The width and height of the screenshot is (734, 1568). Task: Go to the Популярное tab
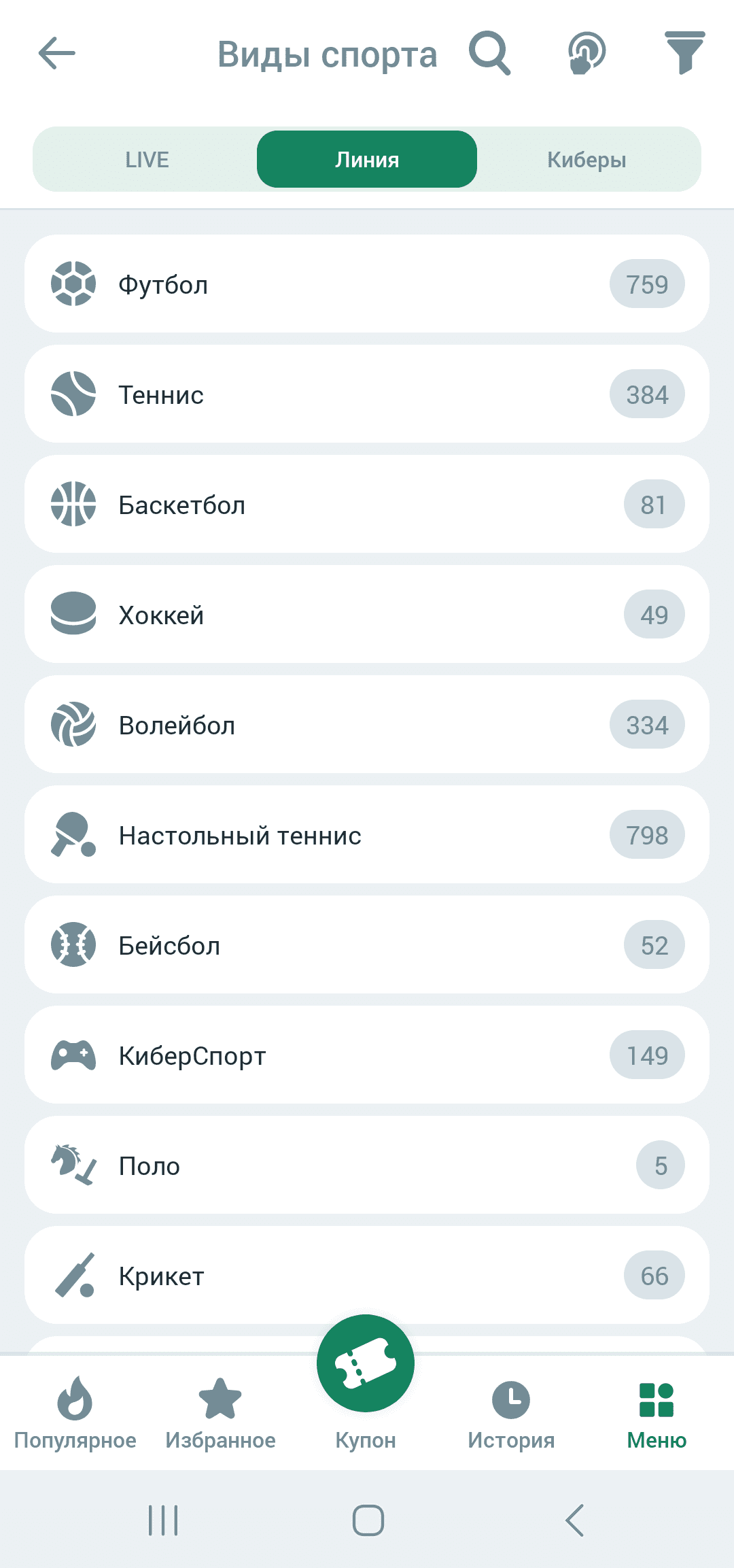(75, 1412)
